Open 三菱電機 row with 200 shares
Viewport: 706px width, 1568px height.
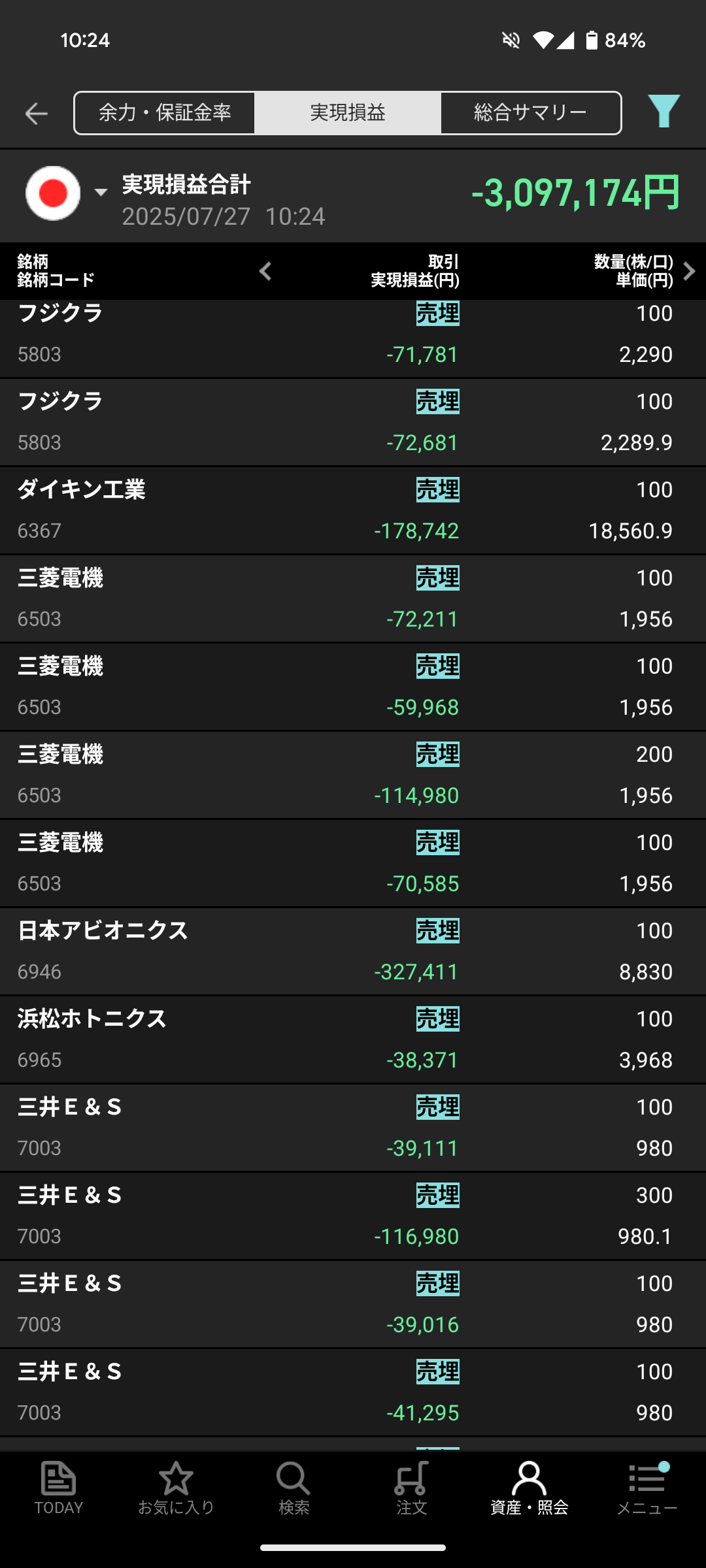(353, 775)
